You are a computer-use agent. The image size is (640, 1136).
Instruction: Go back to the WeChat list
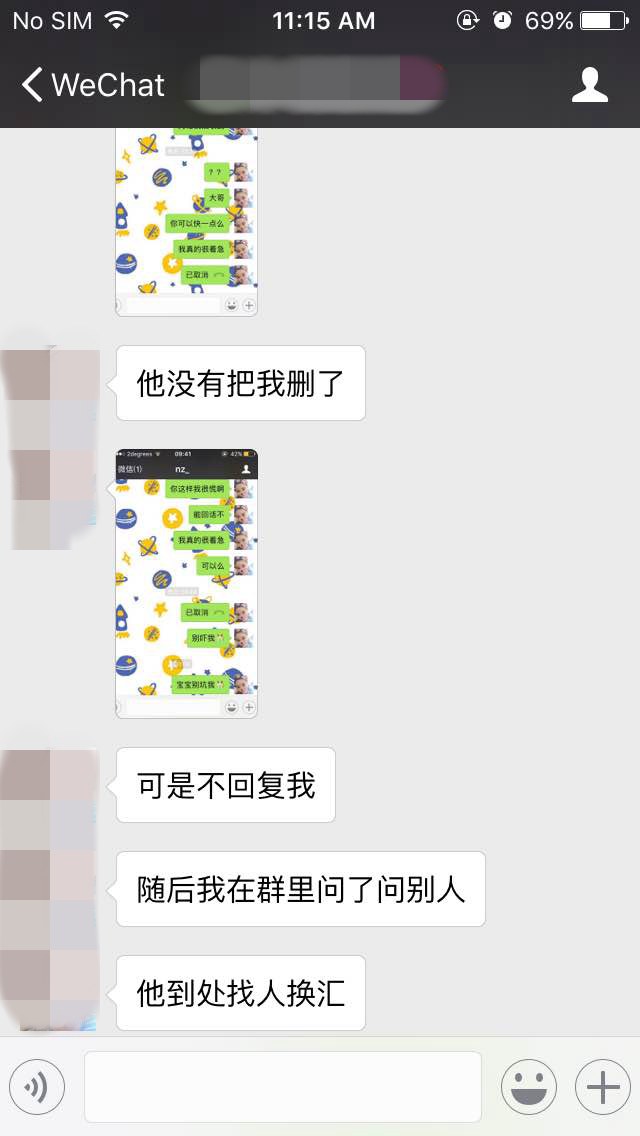pyautogui.click(x=92, y=86)
